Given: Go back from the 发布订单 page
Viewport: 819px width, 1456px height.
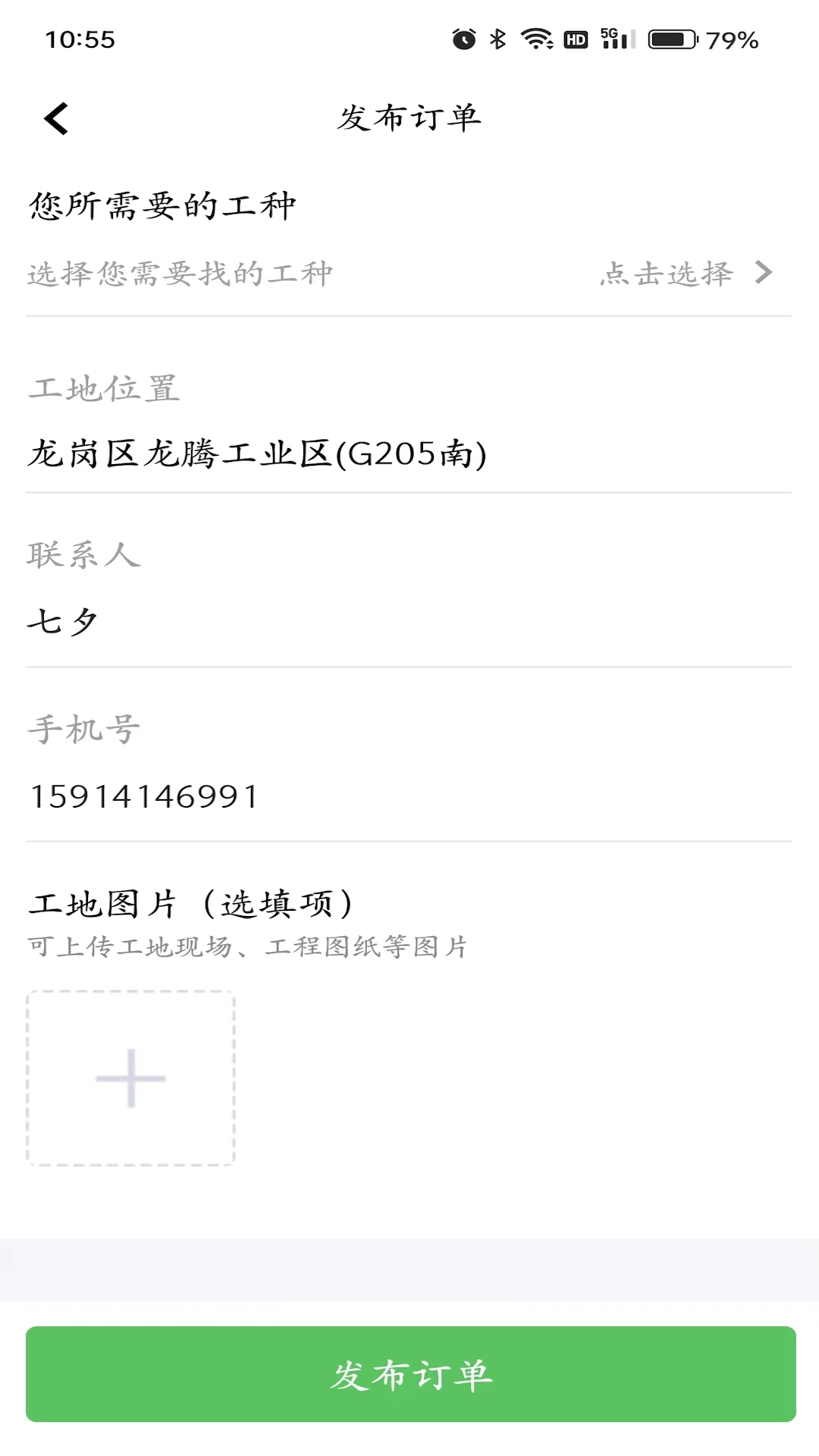Looking at the screenshot, I should (57, 118).
